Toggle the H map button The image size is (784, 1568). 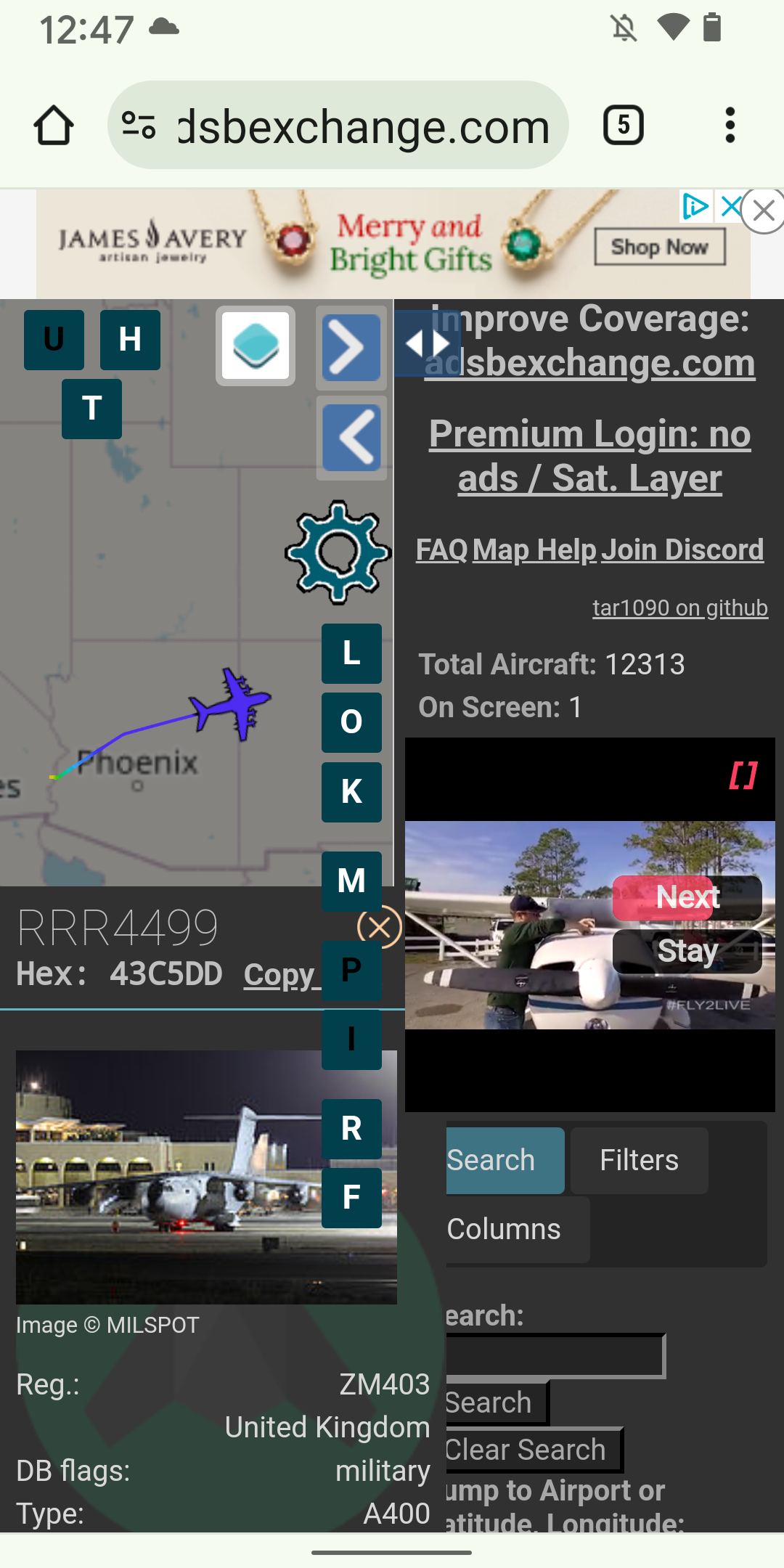pos(130,340)
